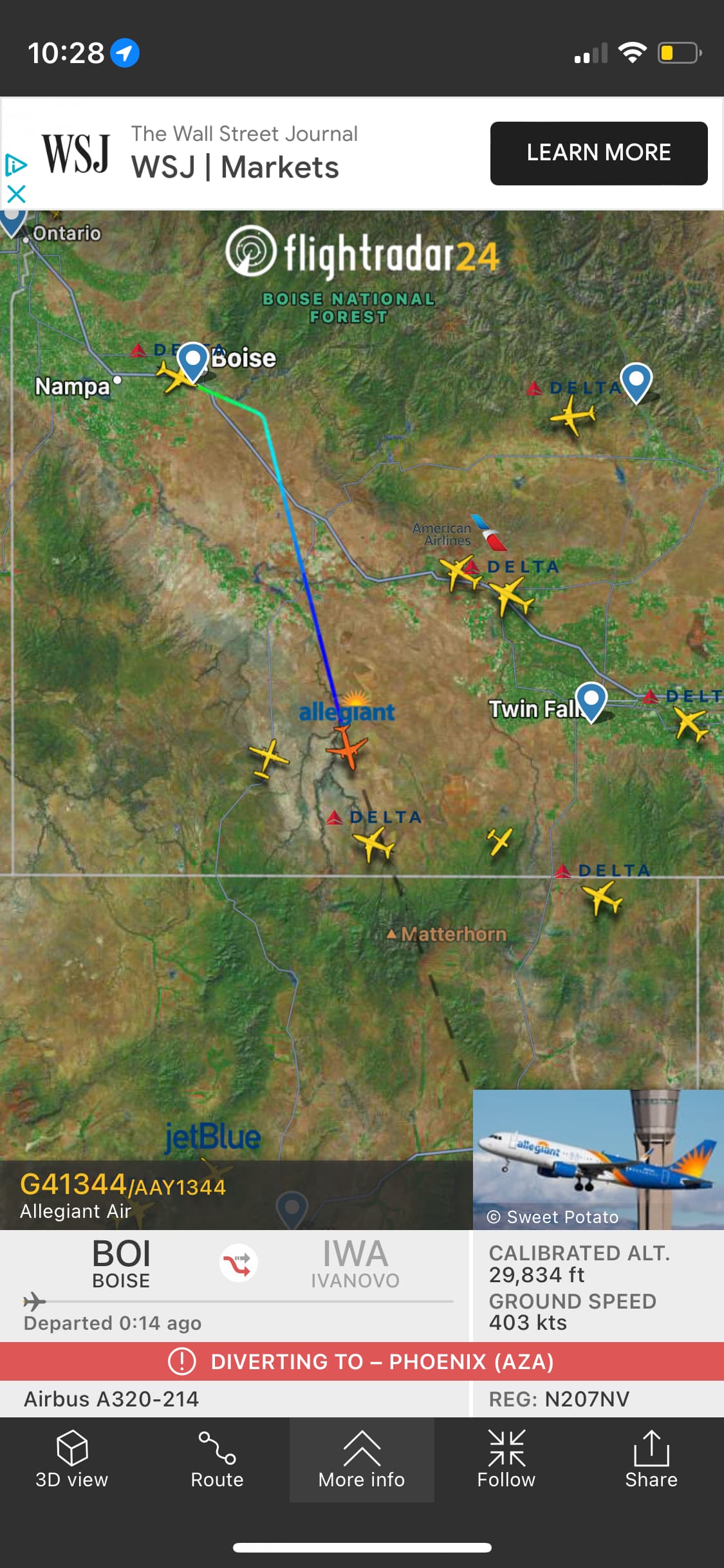The height and width of the screenshot is (1568, 724).
Task: Tap the orange Allegiant plane icon
Action: 347,747
